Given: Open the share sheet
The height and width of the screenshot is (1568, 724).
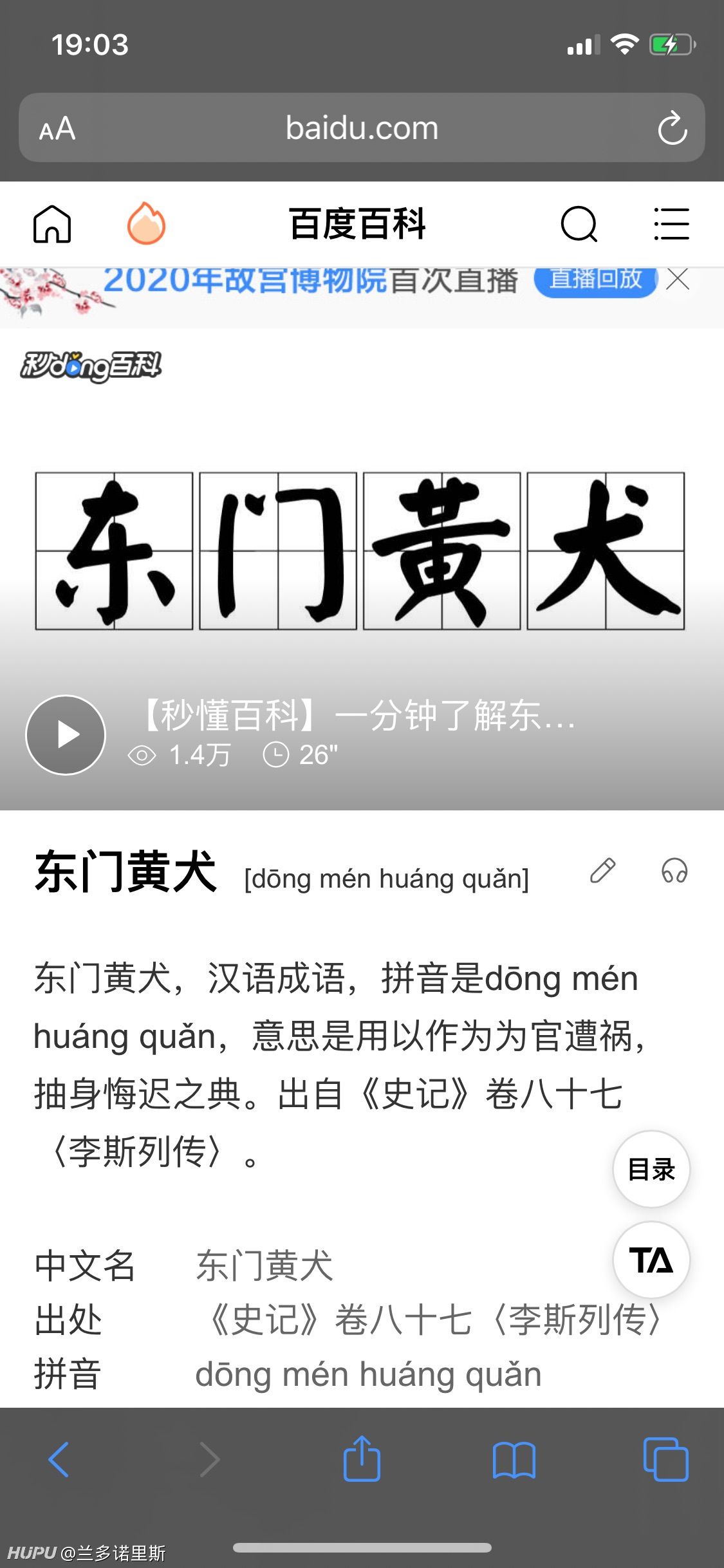Looking at the screenshot, I should (362, 1459).
